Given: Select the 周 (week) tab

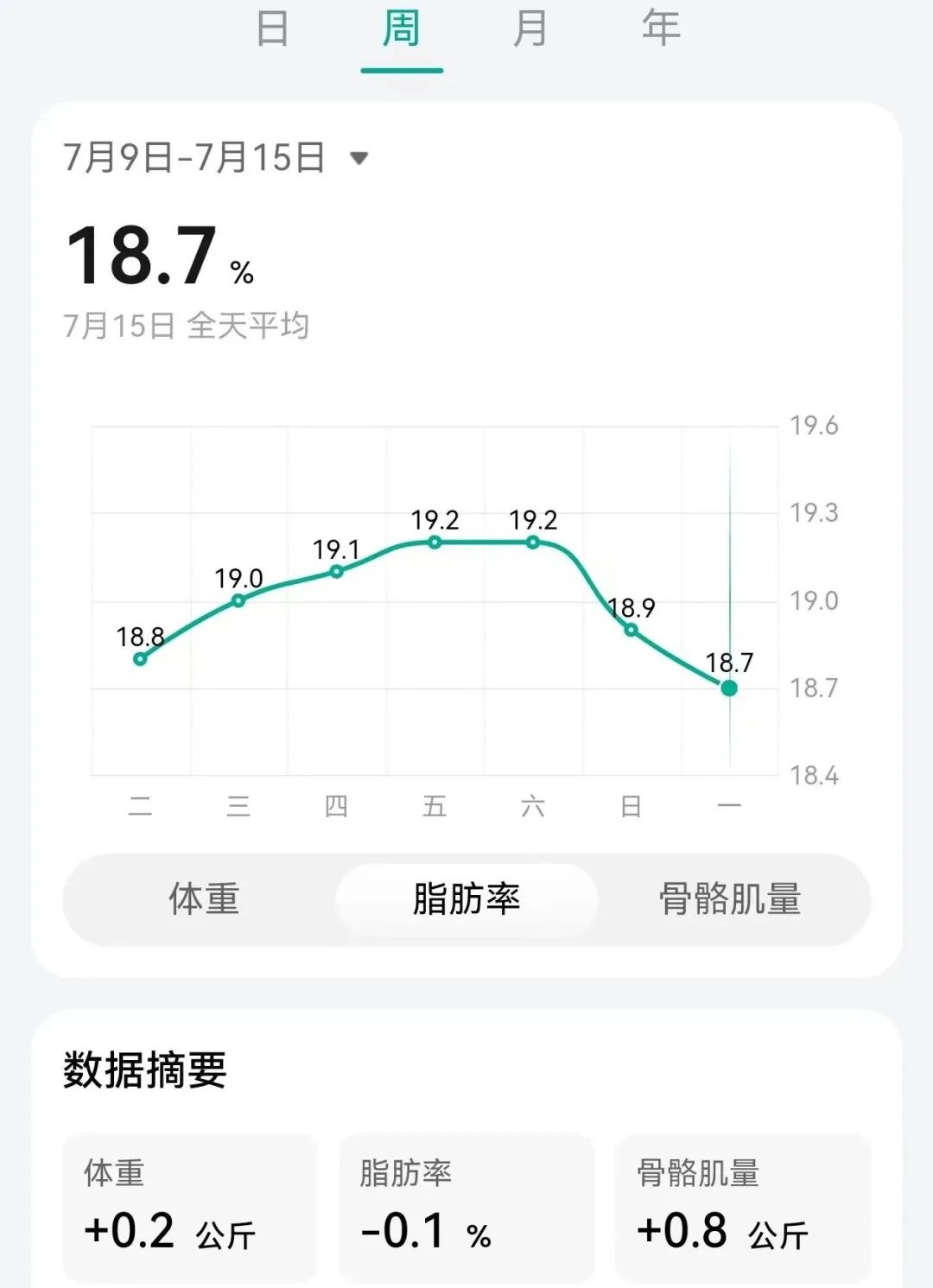Looking at the screenshot, I should point(402,29).
